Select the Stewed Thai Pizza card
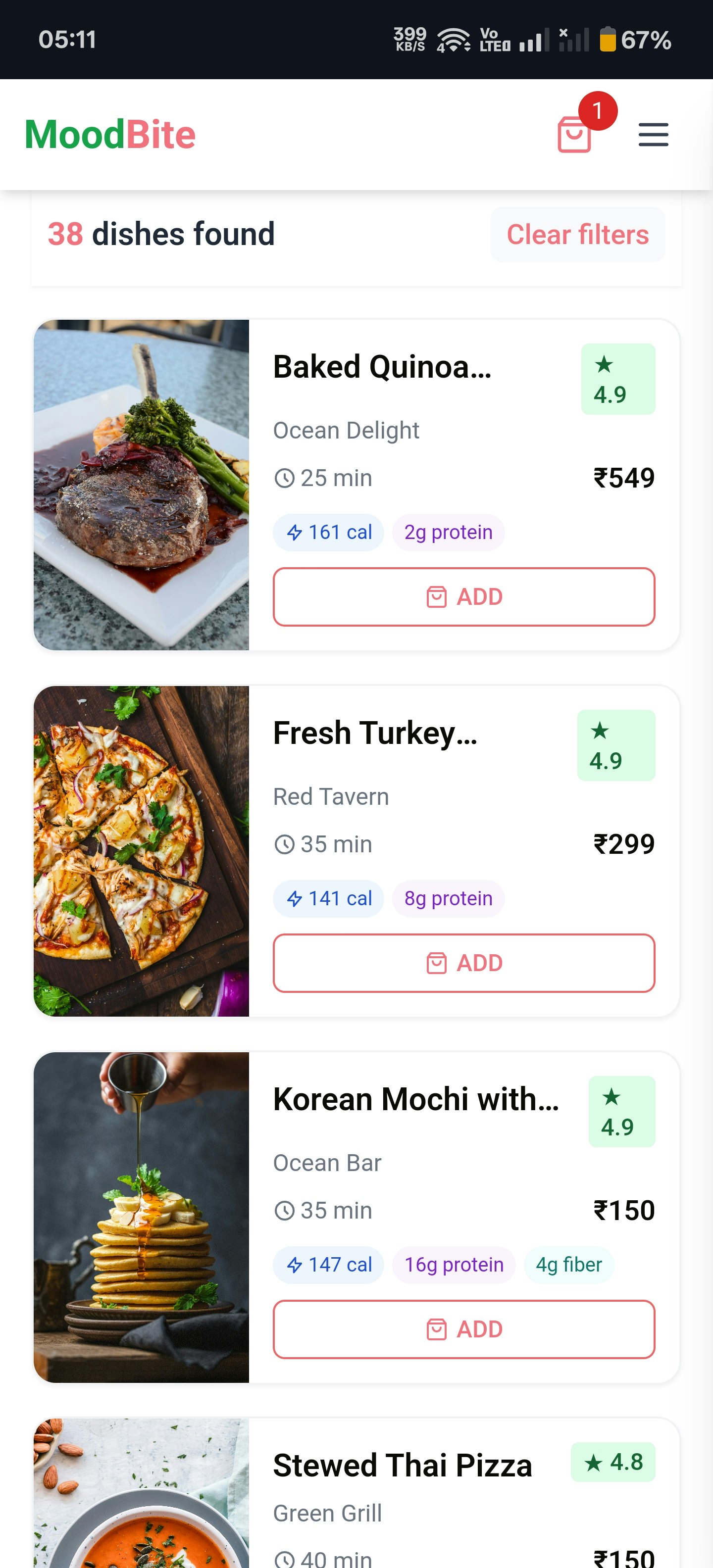 tap(402, 1466)
